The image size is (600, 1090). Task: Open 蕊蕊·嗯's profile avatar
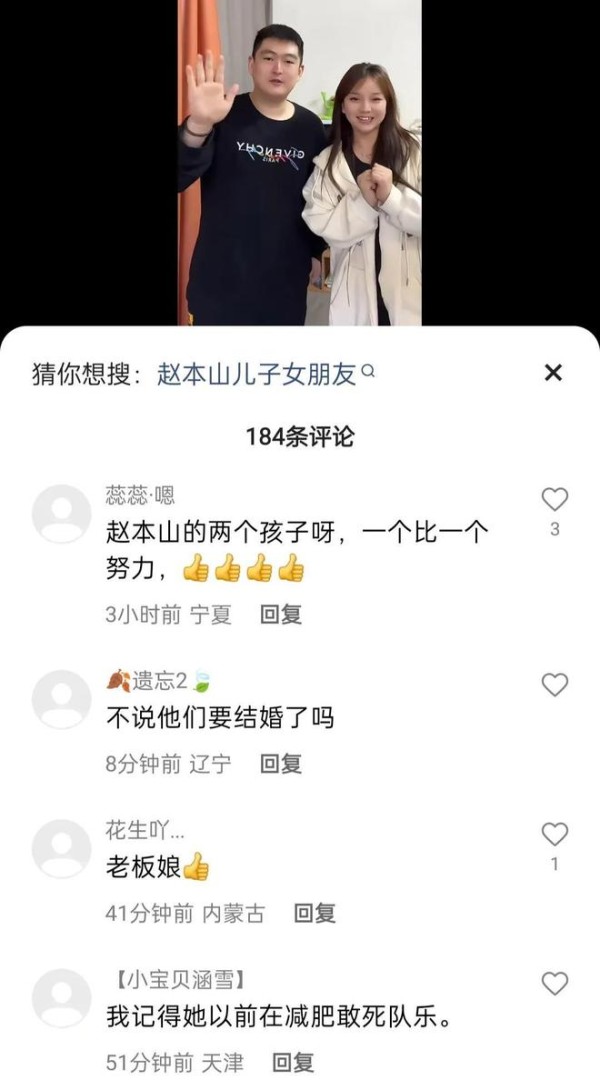point(61,514)
